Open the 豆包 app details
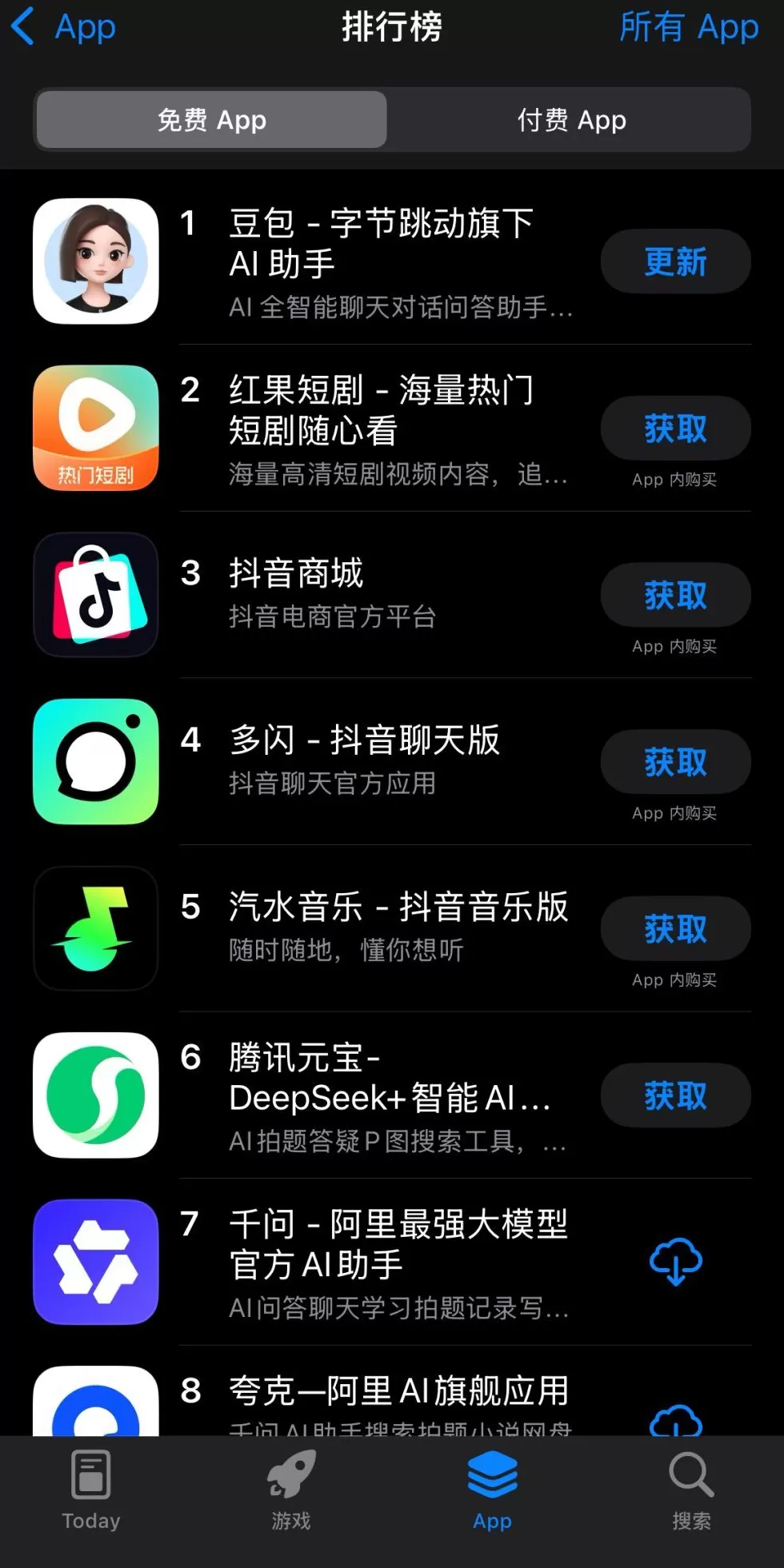 click(x=380, y=243)
